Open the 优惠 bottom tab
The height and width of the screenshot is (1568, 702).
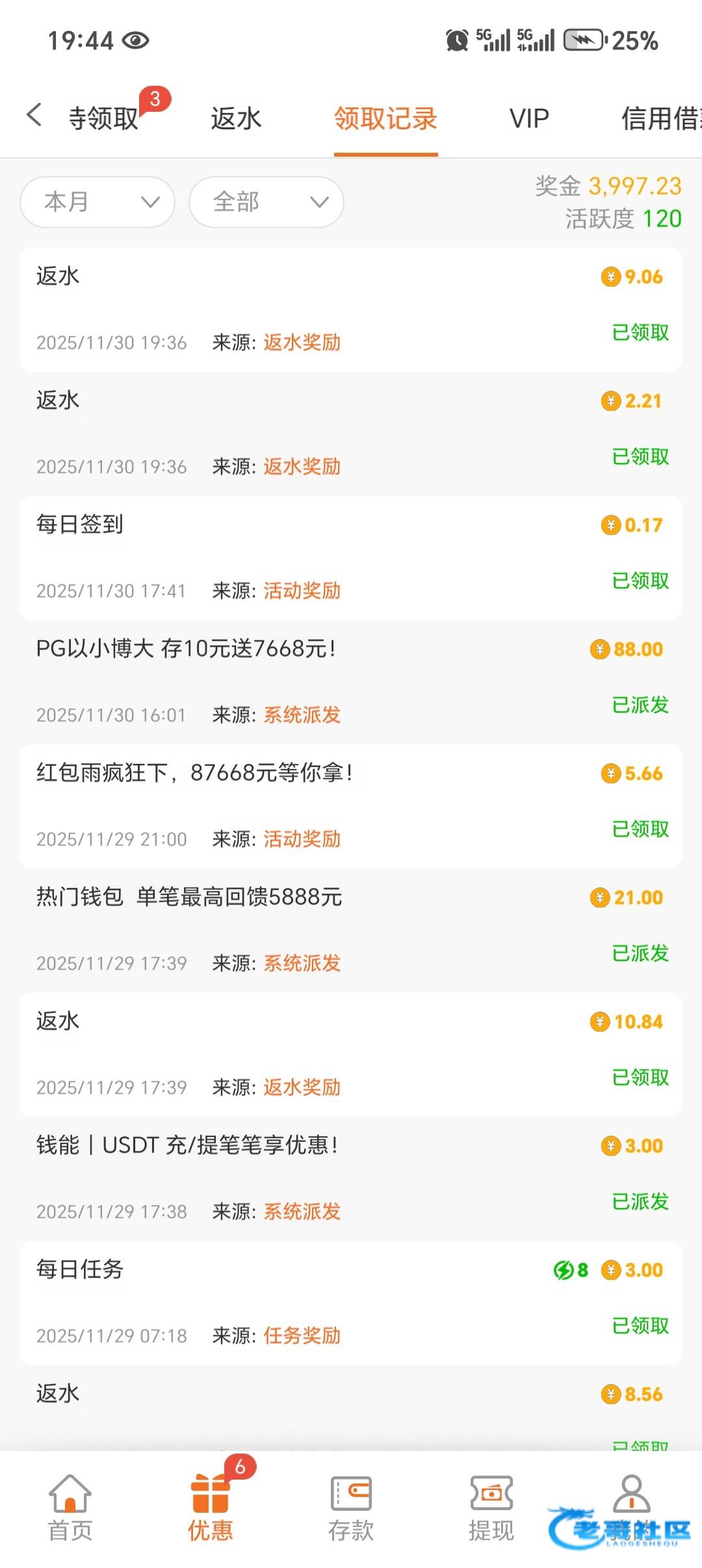[211, 1509]
